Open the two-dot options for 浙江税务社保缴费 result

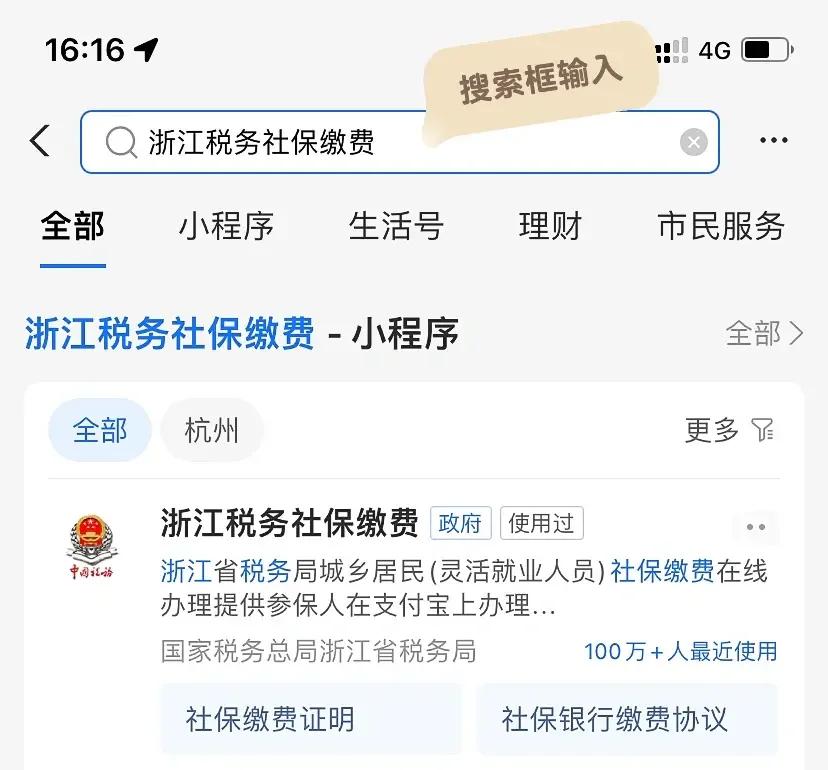coord(756,527)
